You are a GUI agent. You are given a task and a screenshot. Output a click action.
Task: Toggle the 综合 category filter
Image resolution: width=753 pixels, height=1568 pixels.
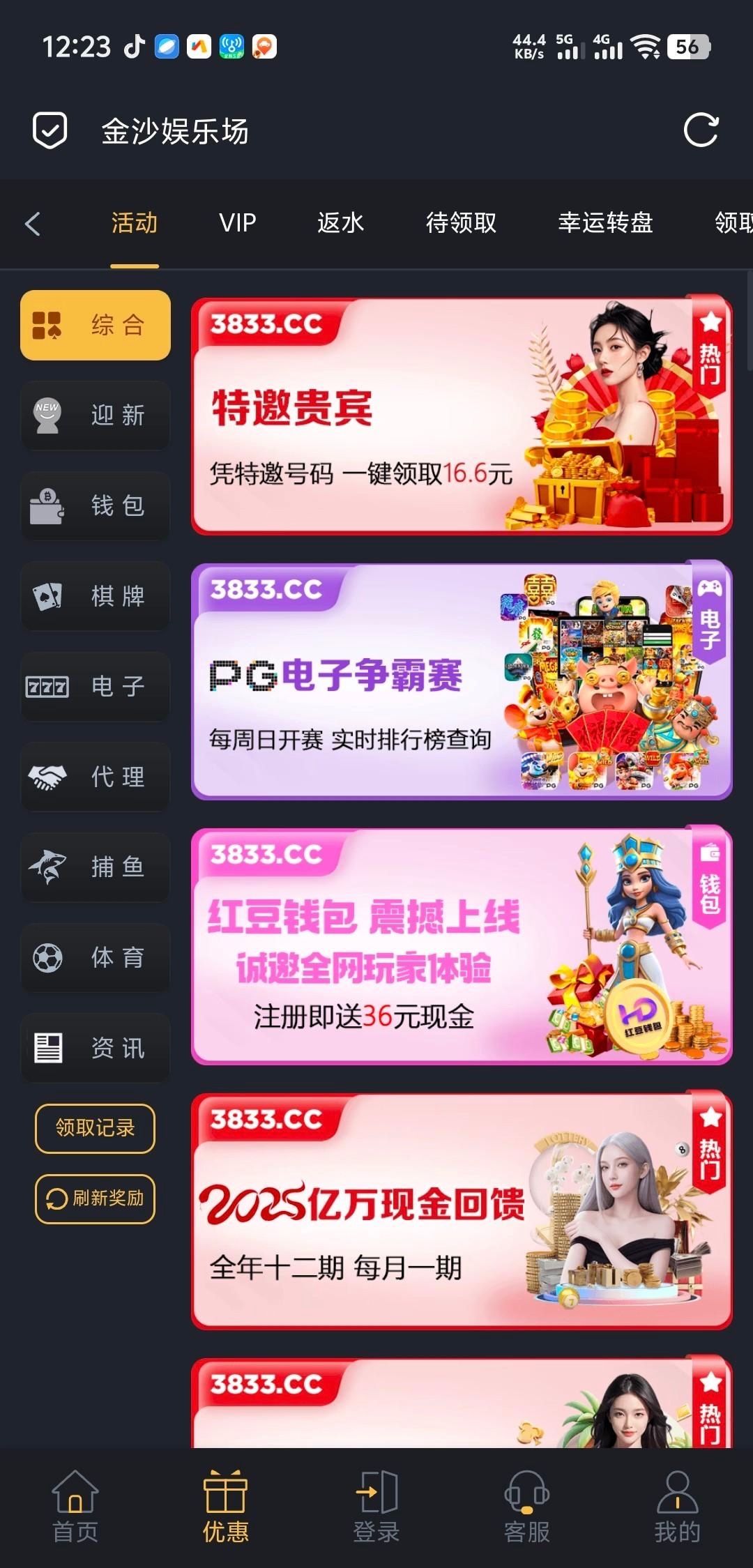click(x=95, y=325)
